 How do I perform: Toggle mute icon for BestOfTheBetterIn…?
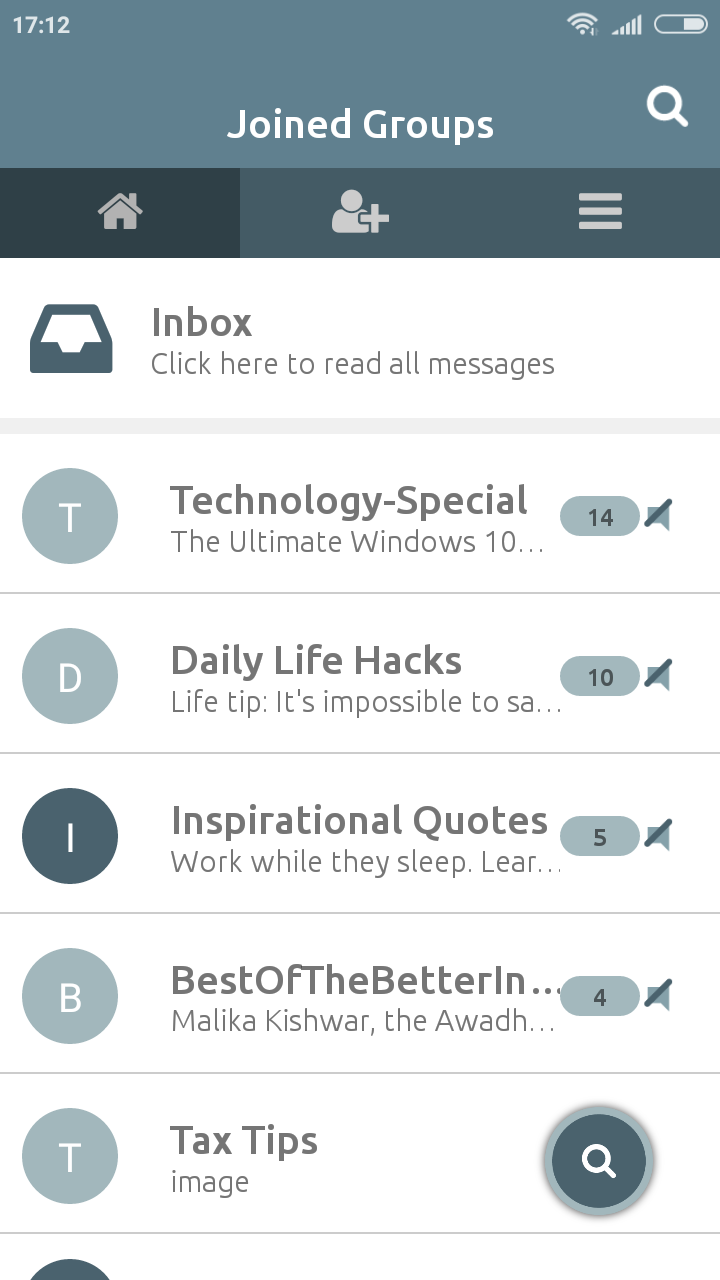[x=658, y=996]
